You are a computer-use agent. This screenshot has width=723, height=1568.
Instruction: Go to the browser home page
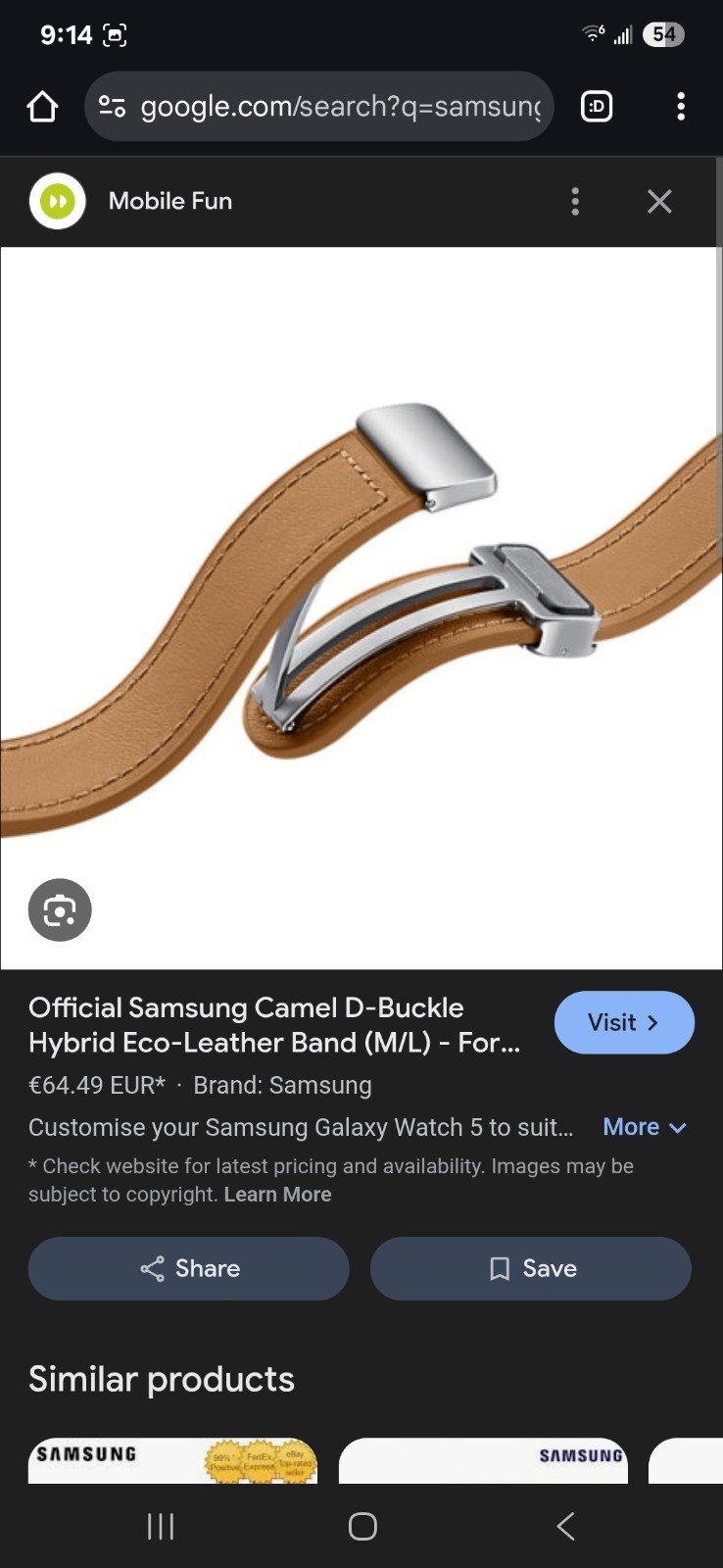click(x=42, y=106)
